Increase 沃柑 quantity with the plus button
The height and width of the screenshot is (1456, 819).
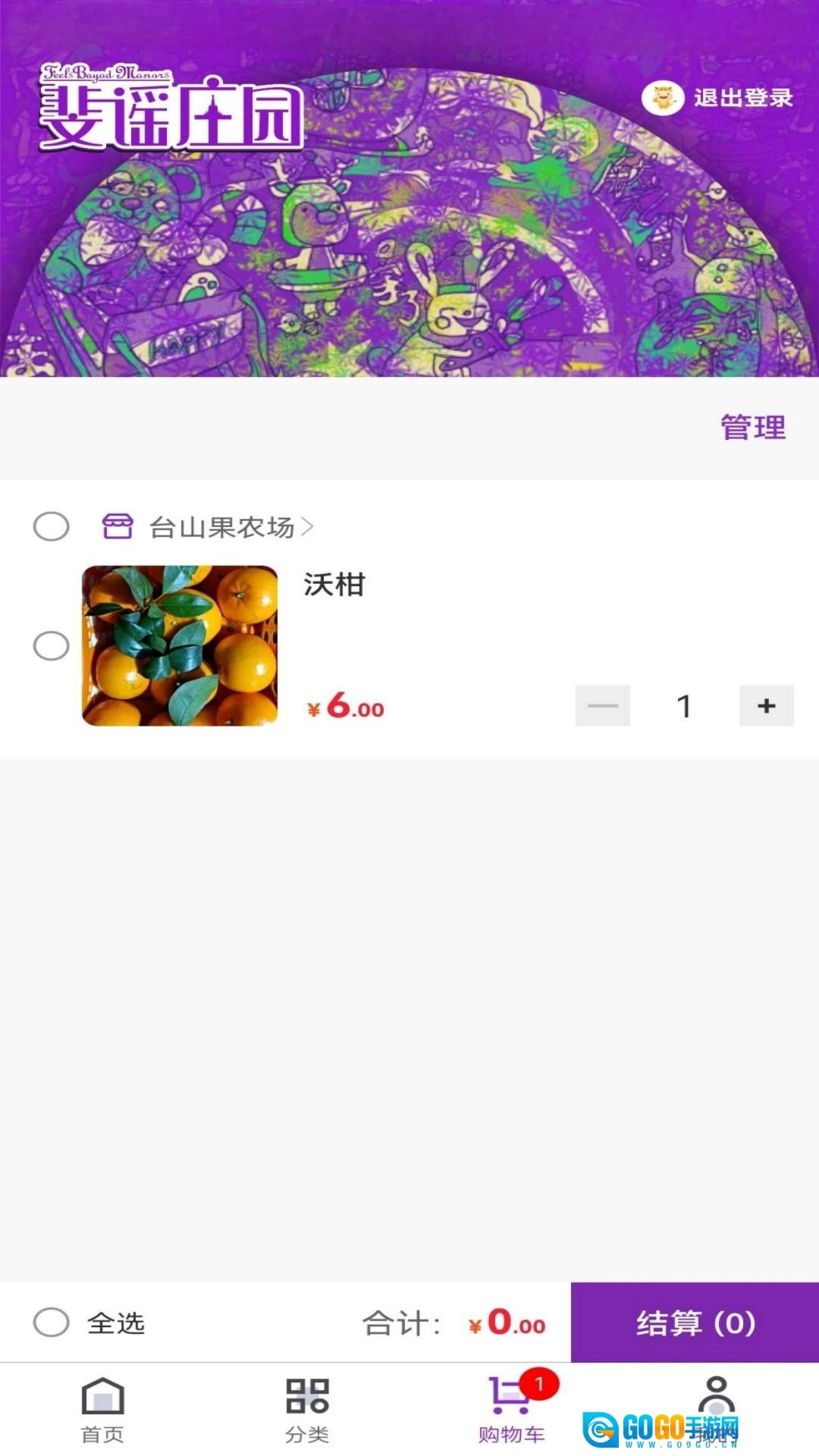coord(766,706)
